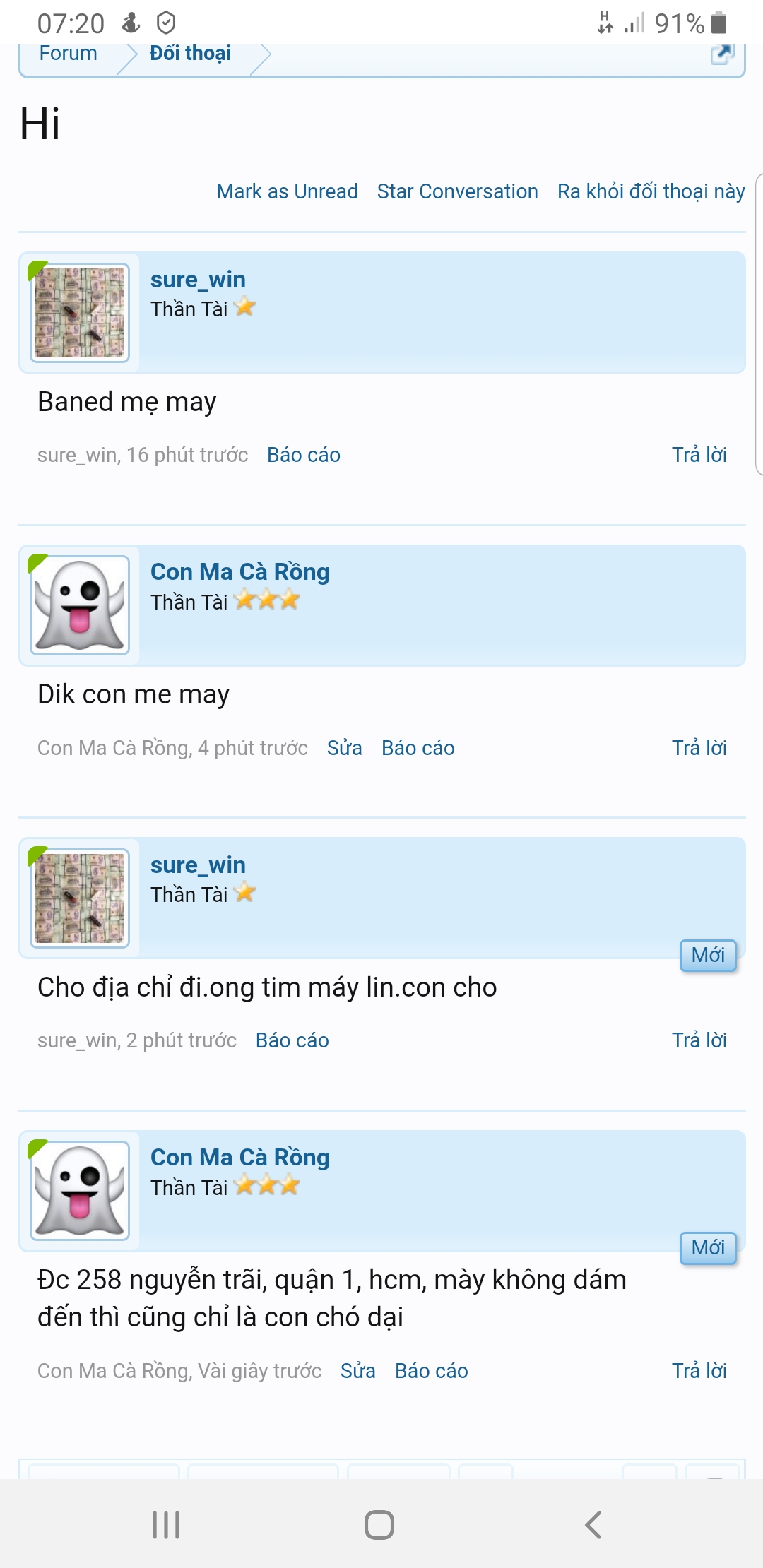
Task: Report the "Baned mẹ may" message
Action: coord(304,455)
